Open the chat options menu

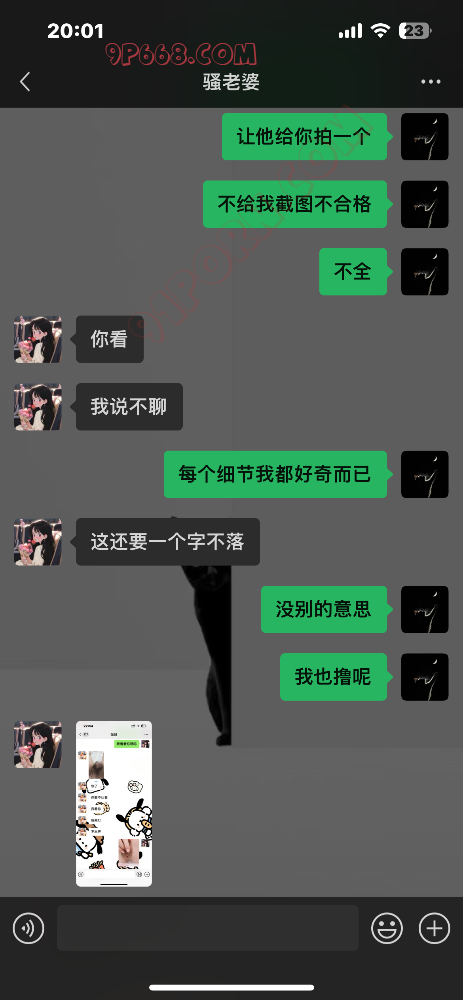(430, 82)
